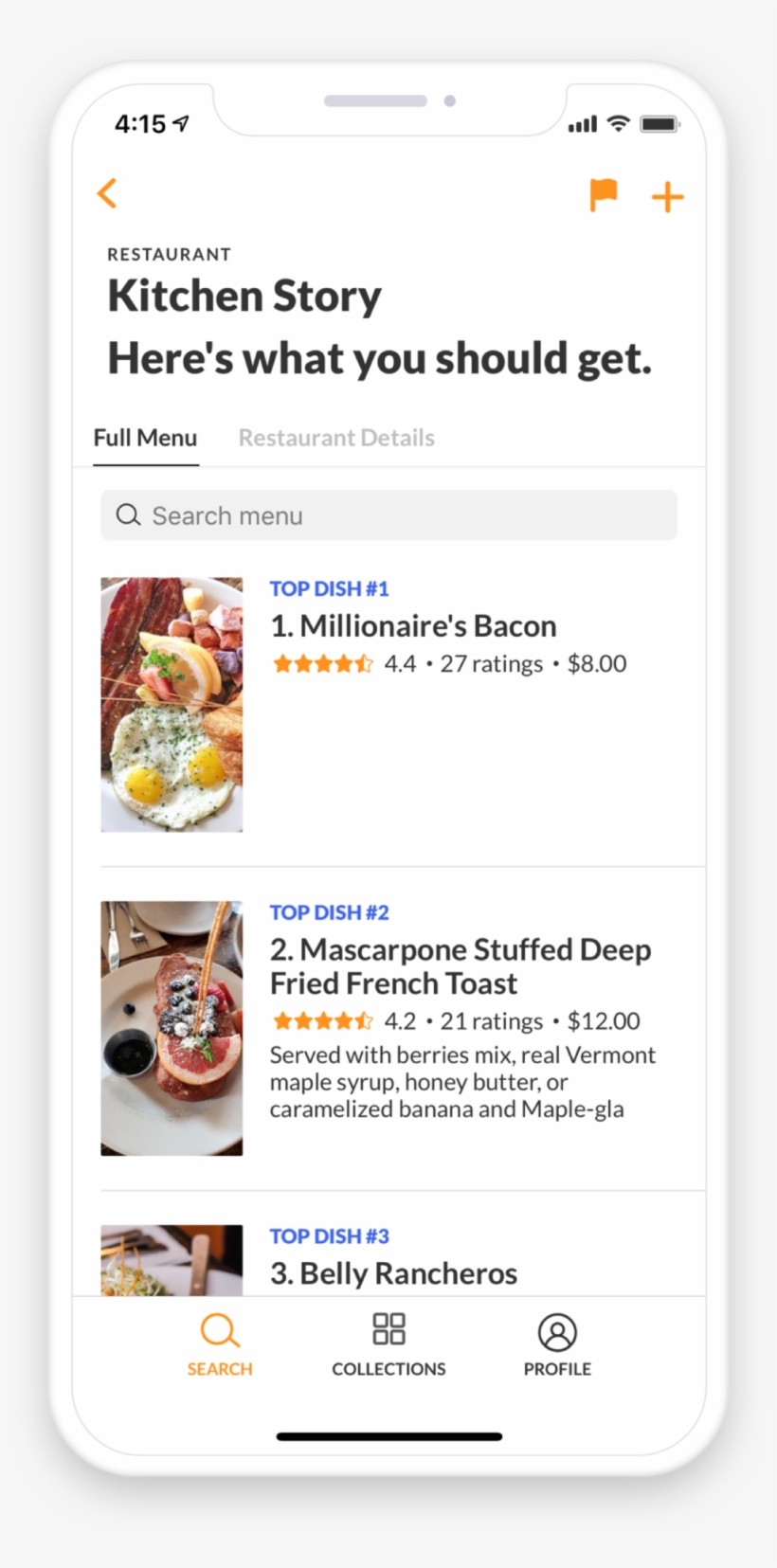Select the Full Menu tab
The image size is (777, 1568).
tap(145, 438)
